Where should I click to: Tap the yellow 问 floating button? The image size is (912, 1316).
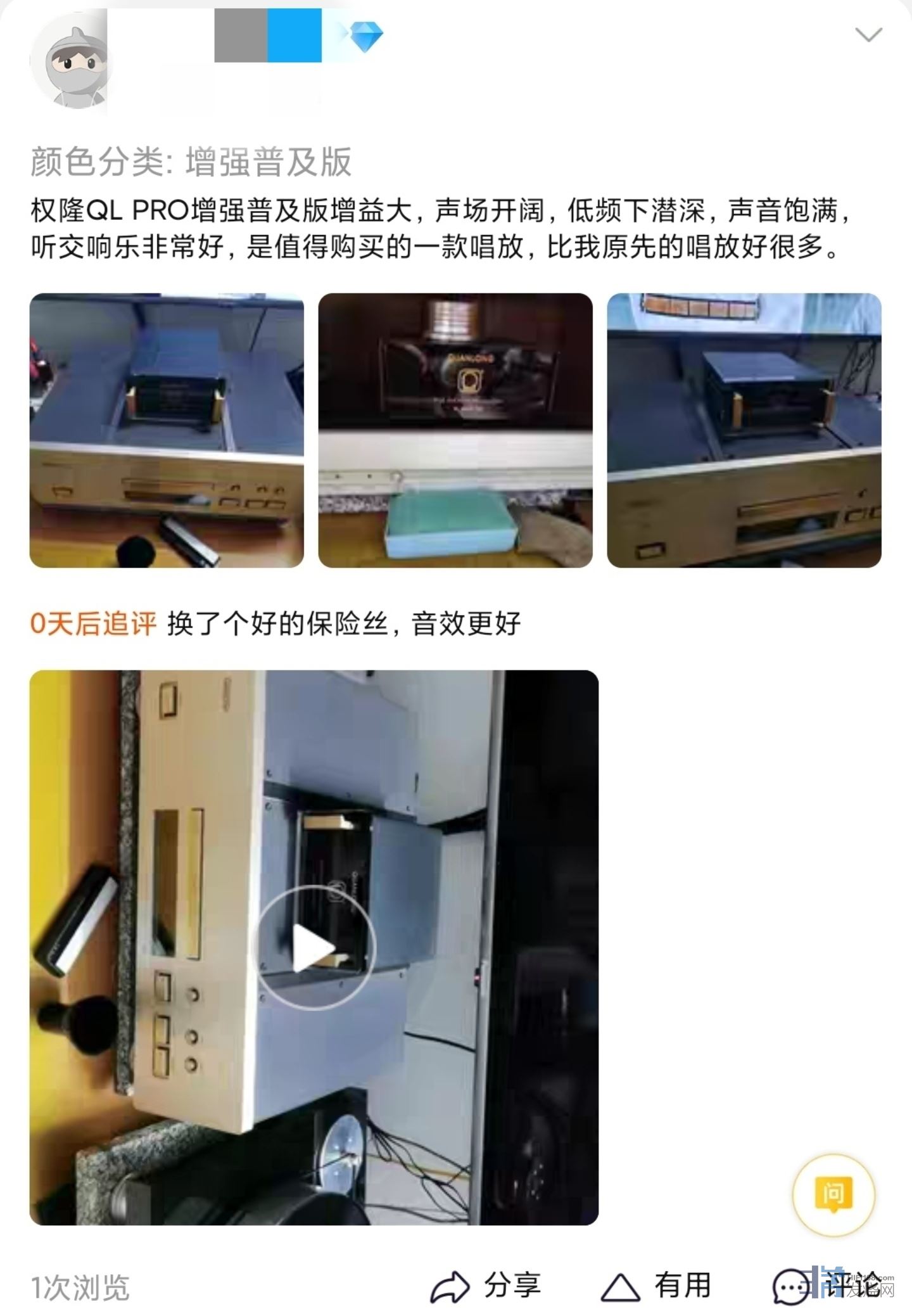tap(833, 1194)
